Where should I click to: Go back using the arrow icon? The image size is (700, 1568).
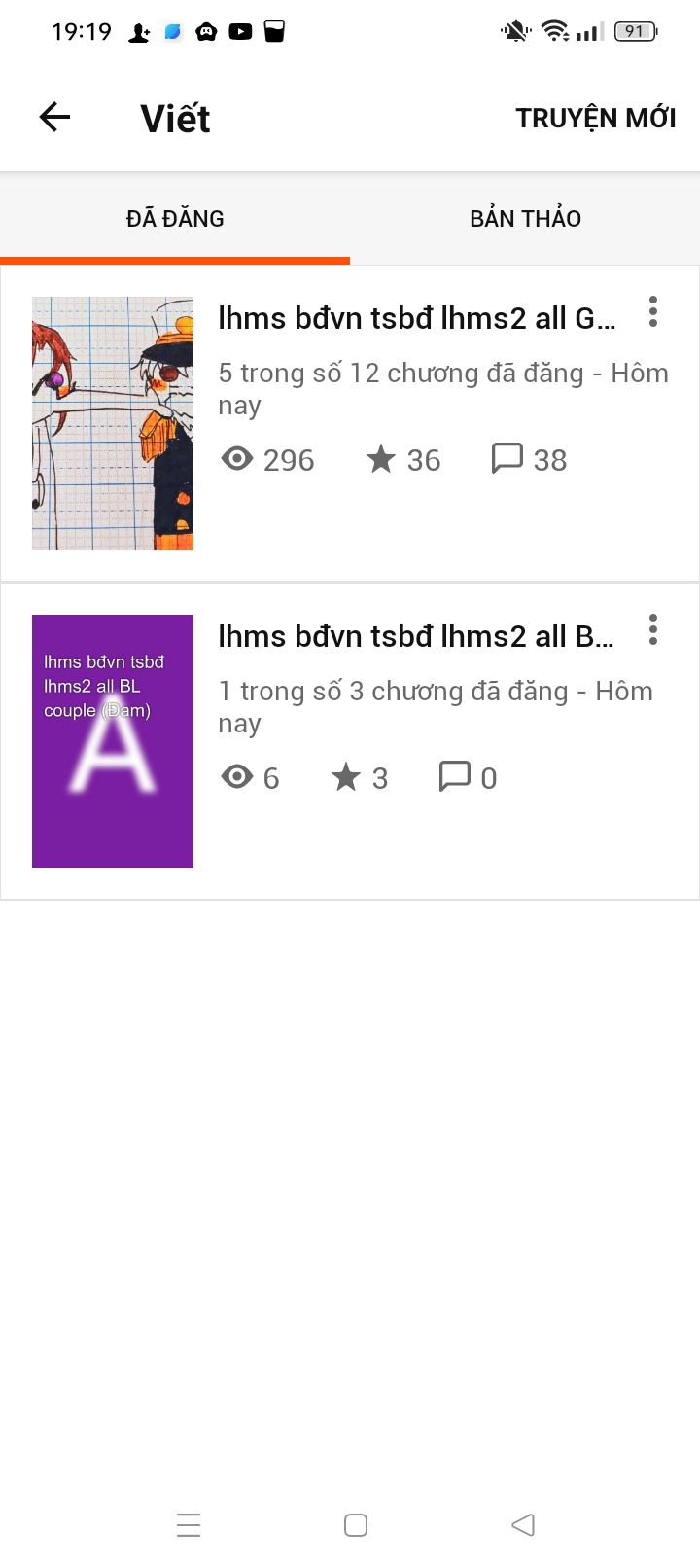[54, 118]
